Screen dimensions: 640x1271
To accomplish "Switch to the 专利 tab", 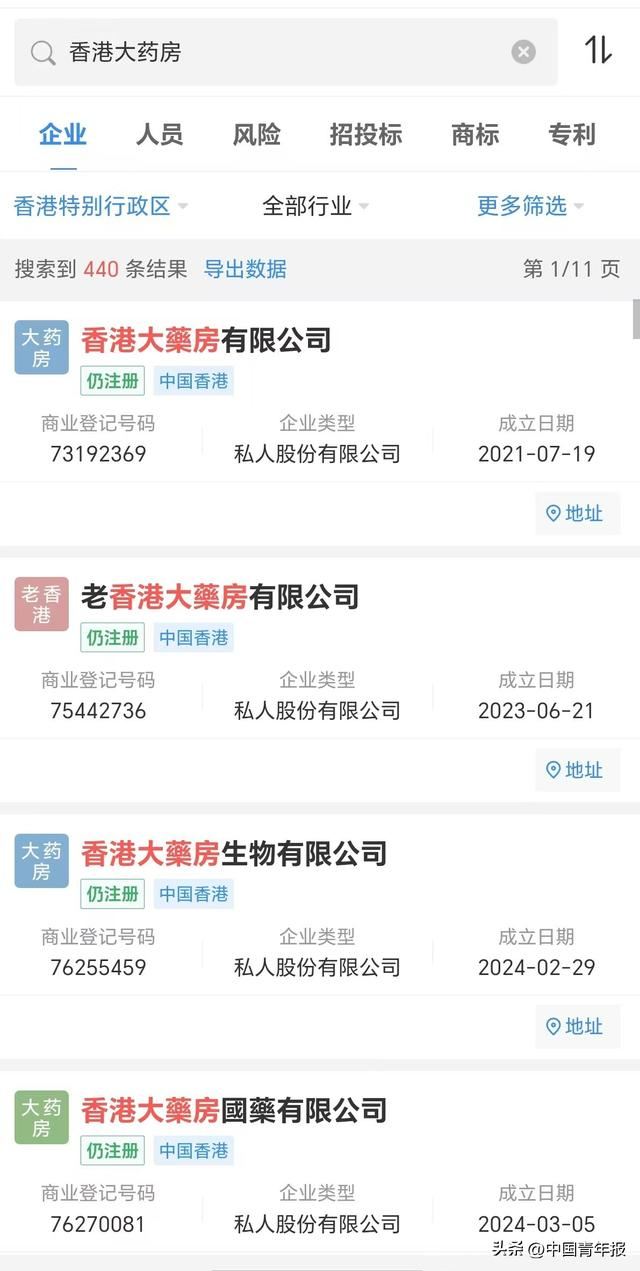I will 572,135.
